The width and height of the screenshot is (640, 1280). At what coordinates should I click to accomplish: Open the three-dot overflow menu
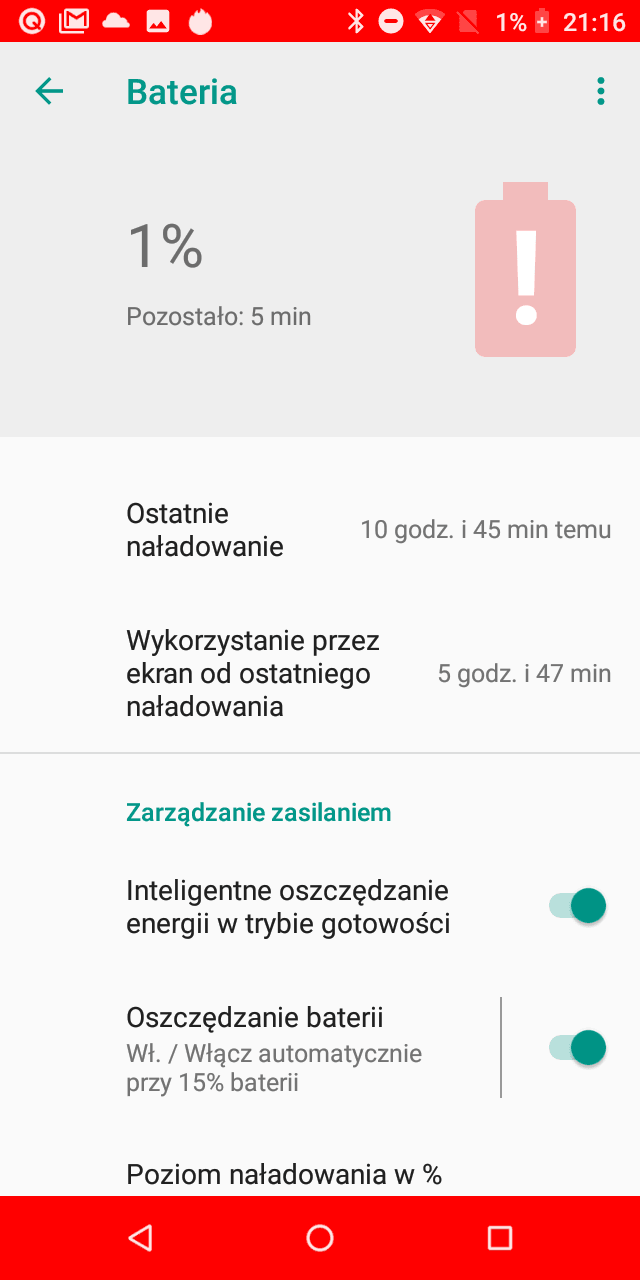(600, 92)
